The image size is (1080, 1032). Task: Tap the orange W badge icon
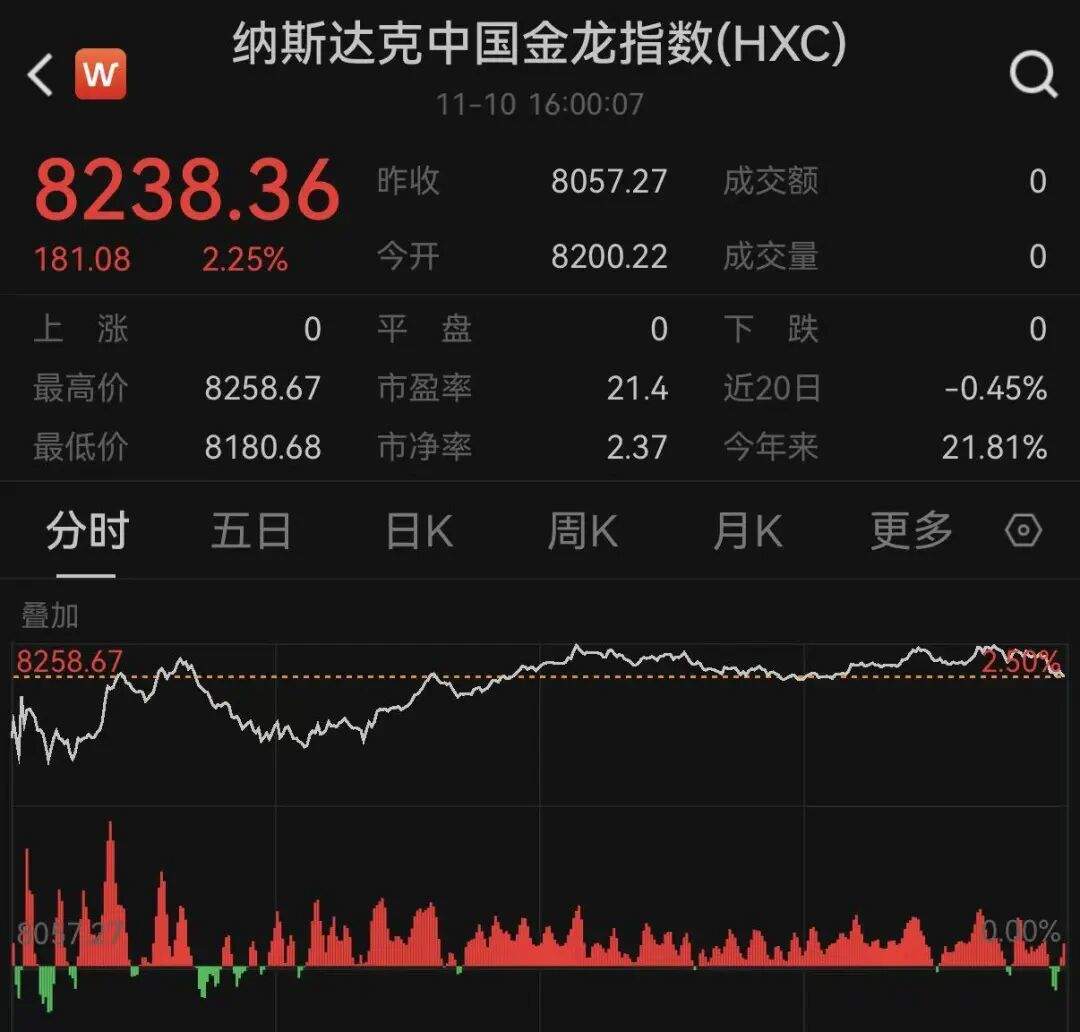click(101, 75)
